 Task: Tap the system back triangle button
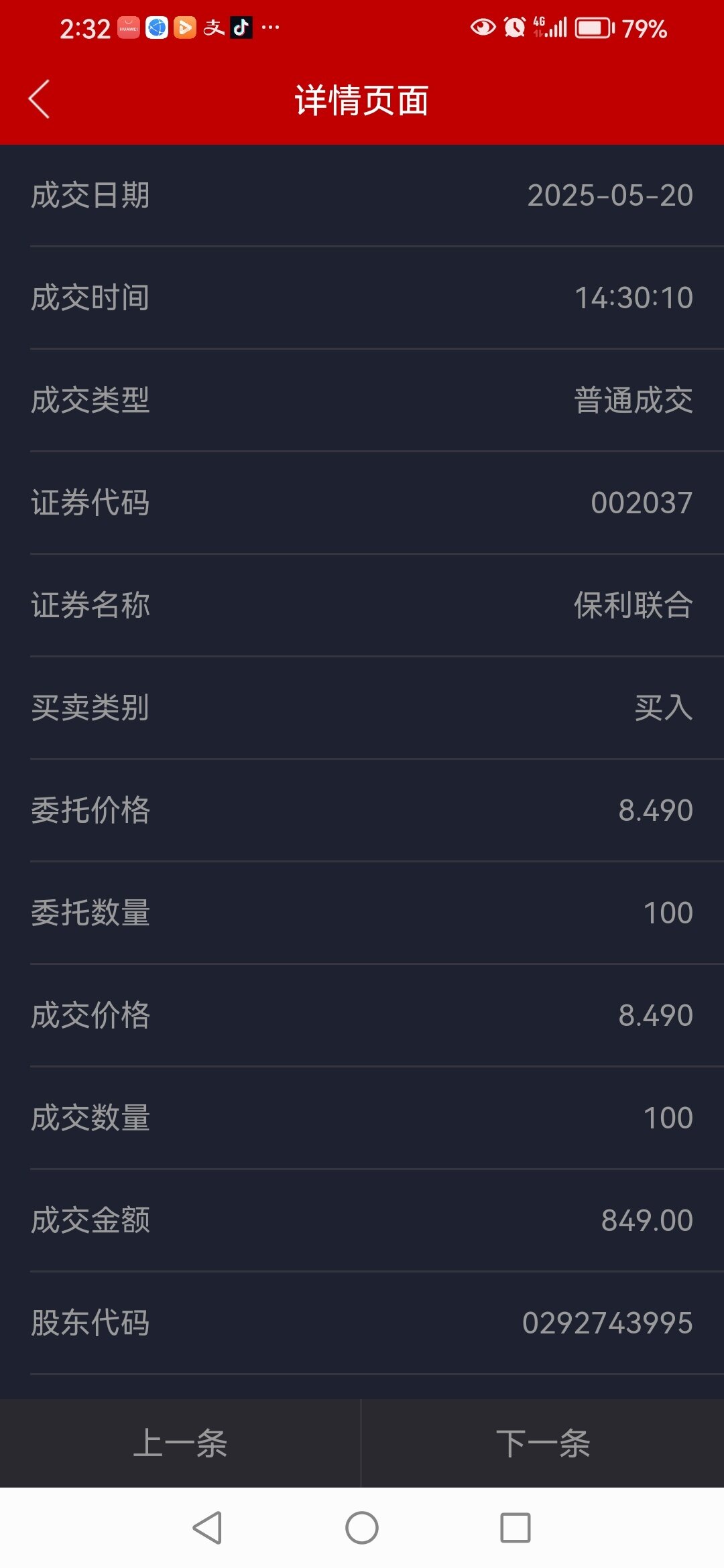coord(207,1528)
